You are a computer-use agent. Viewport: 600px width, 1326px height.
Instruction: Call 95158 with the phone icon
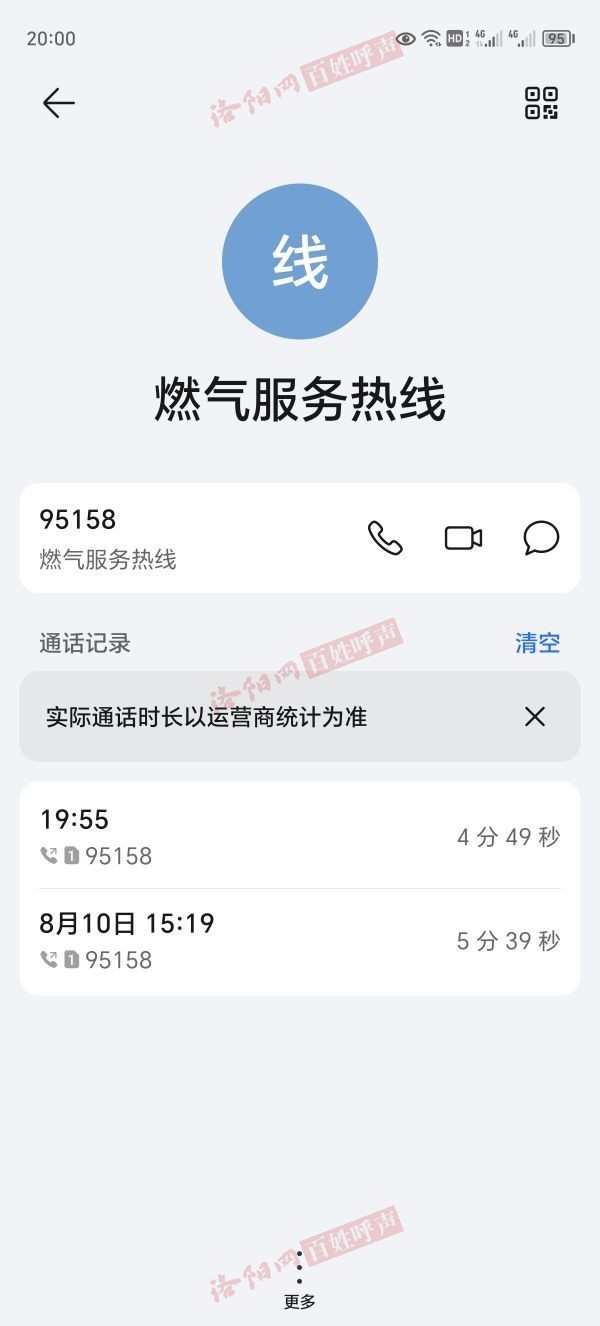click(x=385, y=538)
